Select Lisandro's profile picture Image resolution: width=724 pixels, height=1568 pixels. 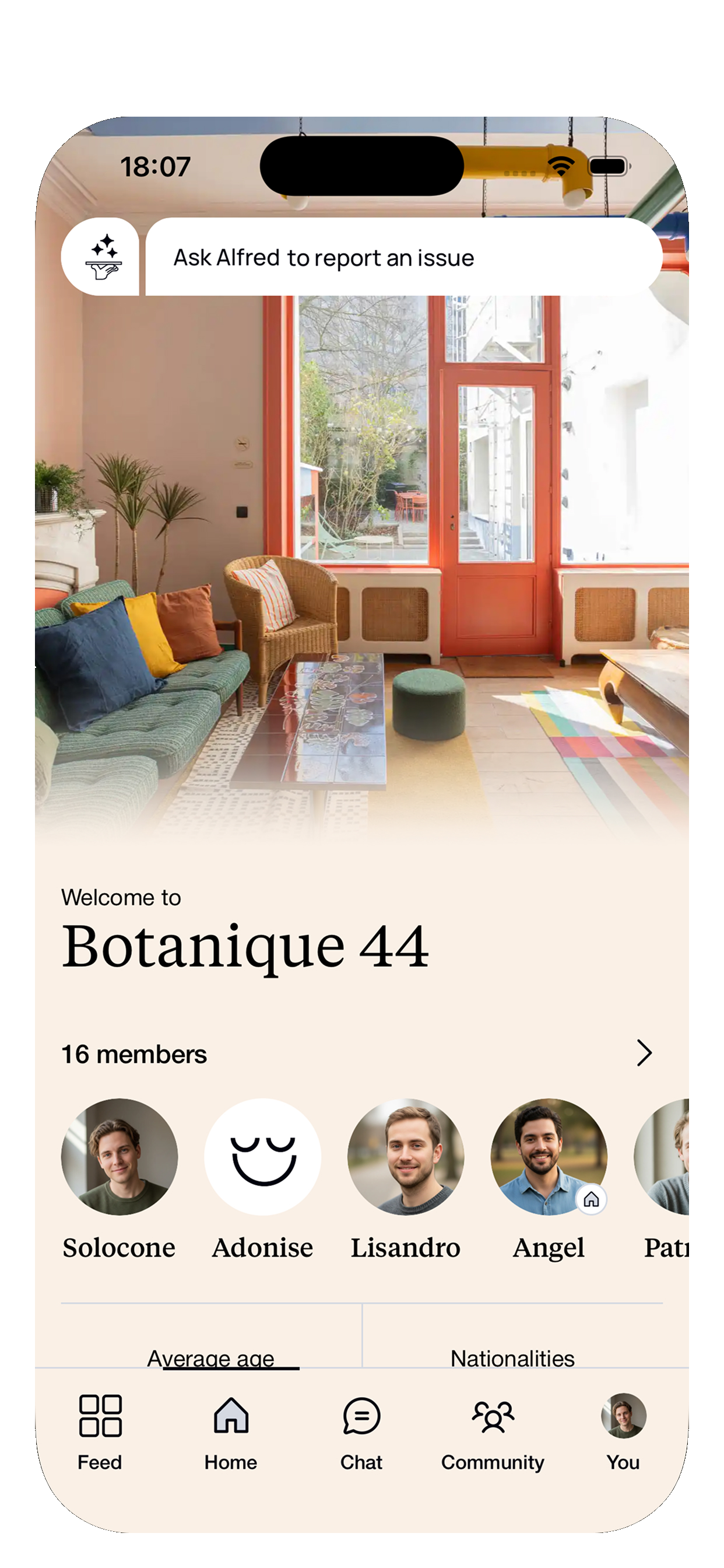(x=406, y=1157)
